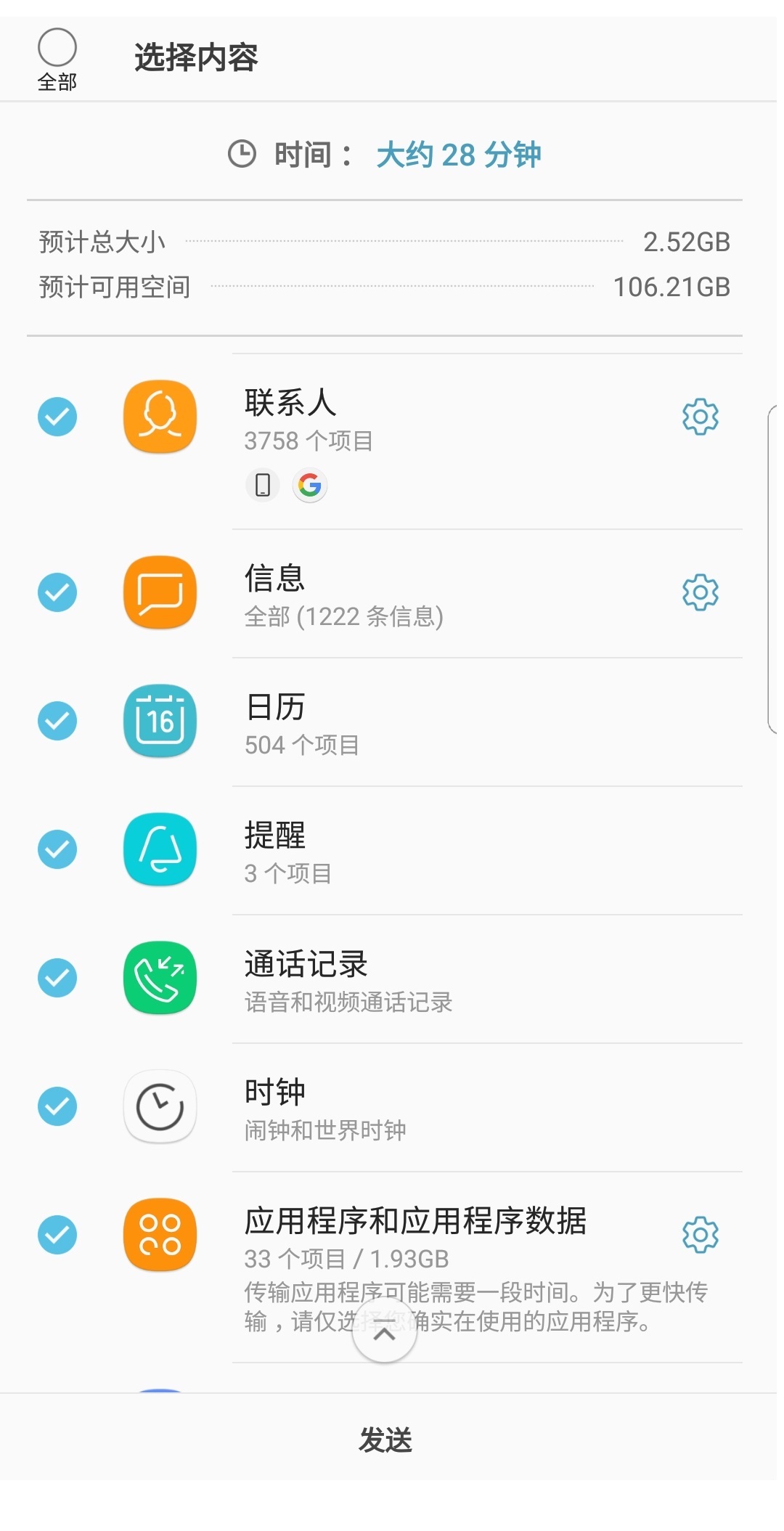Untick the 时钟 checkbox
The width and height of the screenshot is (784, 1531).
[57, 1106]
